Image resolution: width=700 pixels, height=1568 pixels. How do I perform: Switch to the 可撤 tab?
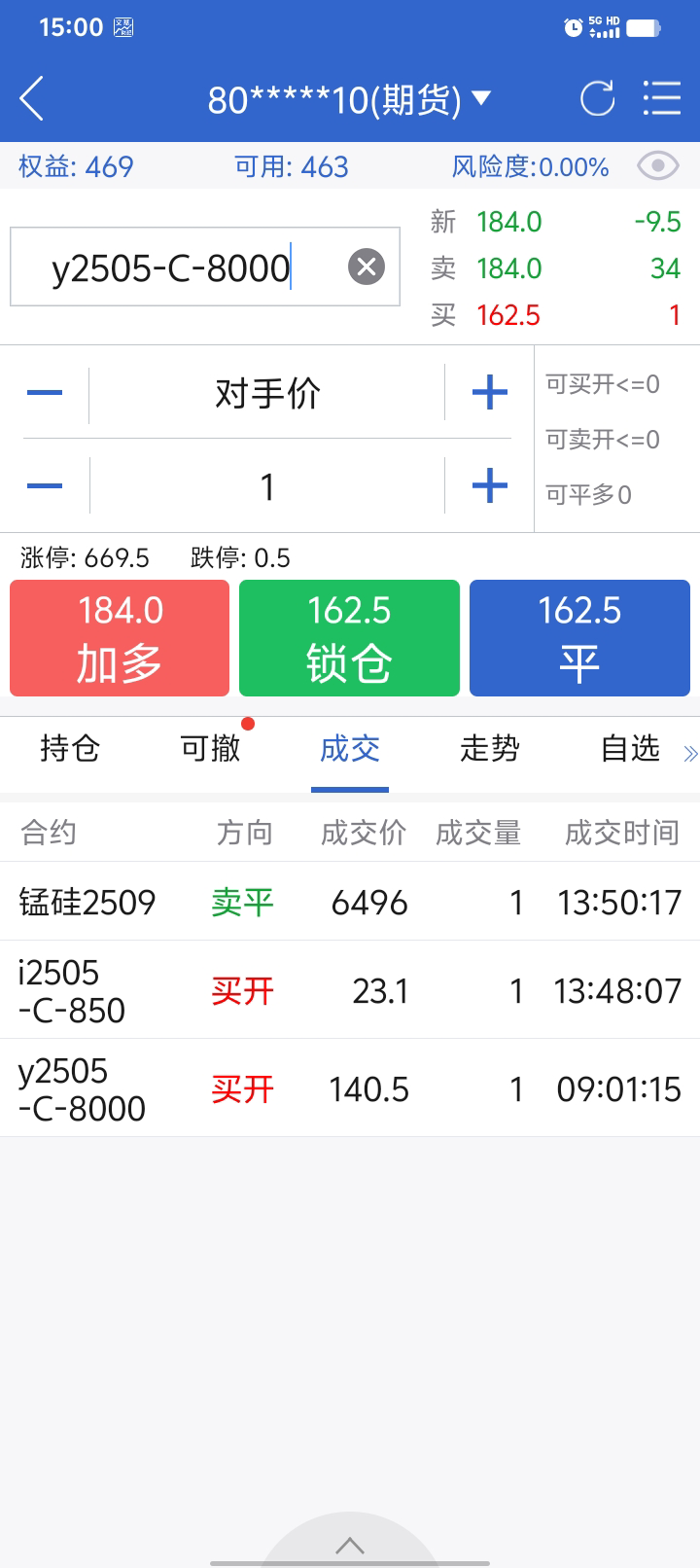point(210,749)
